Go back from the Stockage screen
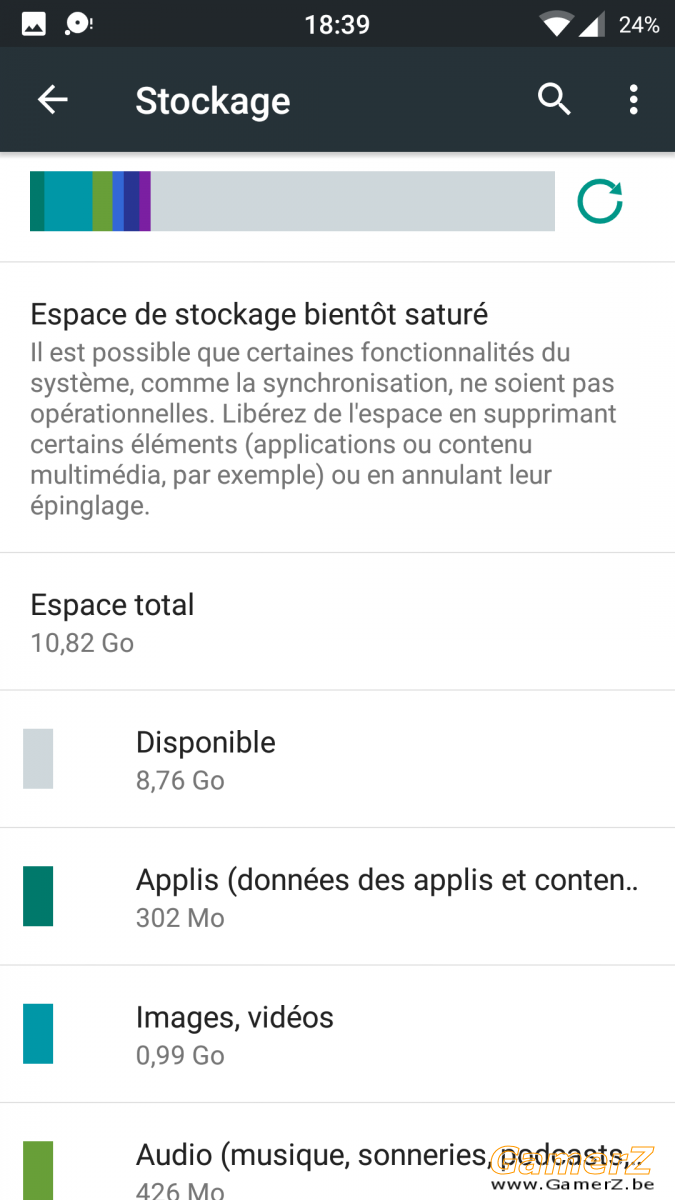Image resolution: width=675 pixels, height=1200 pixels. (52, 100)
